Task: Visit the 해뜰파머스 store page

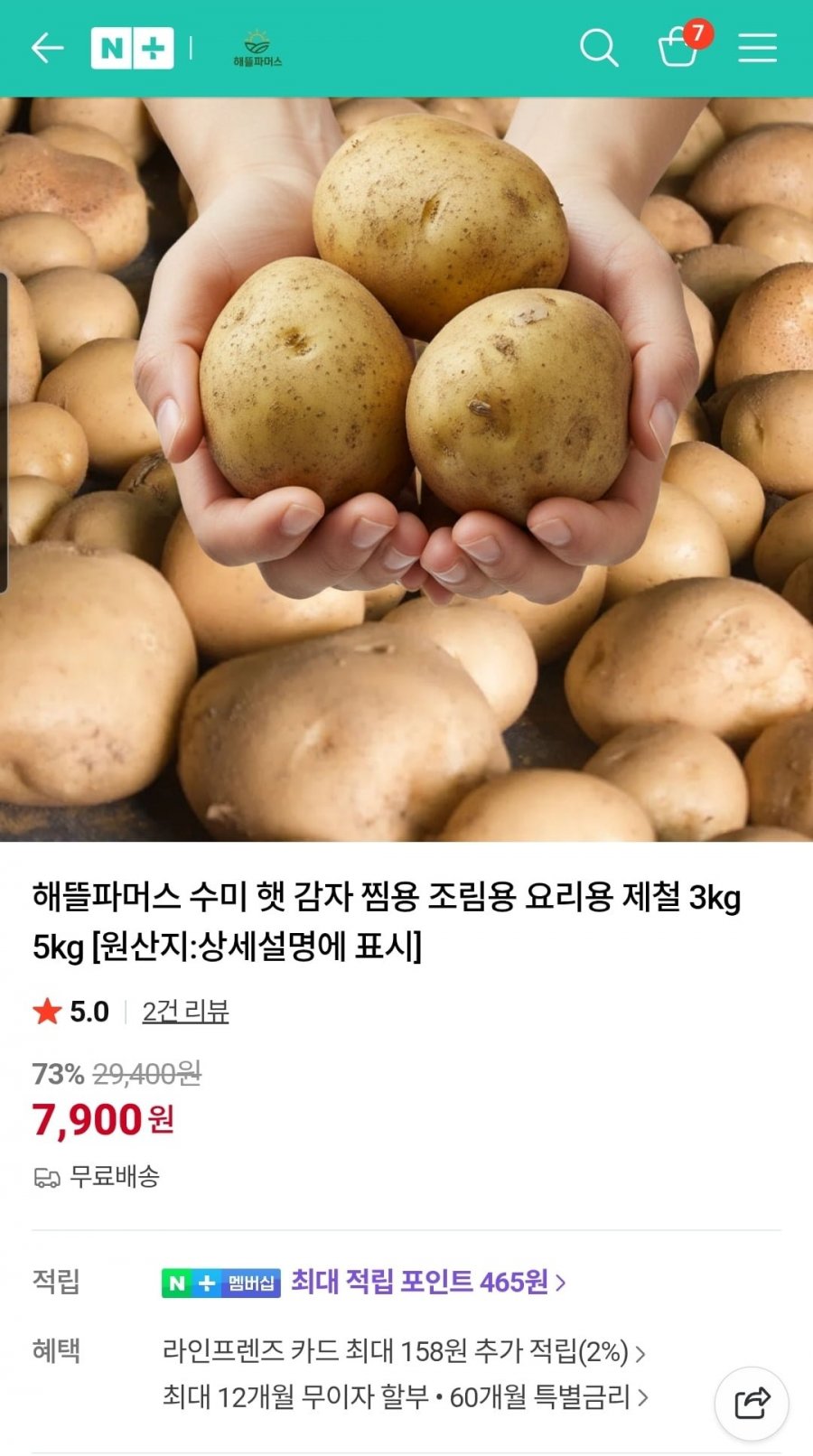Action: (257, 49)
